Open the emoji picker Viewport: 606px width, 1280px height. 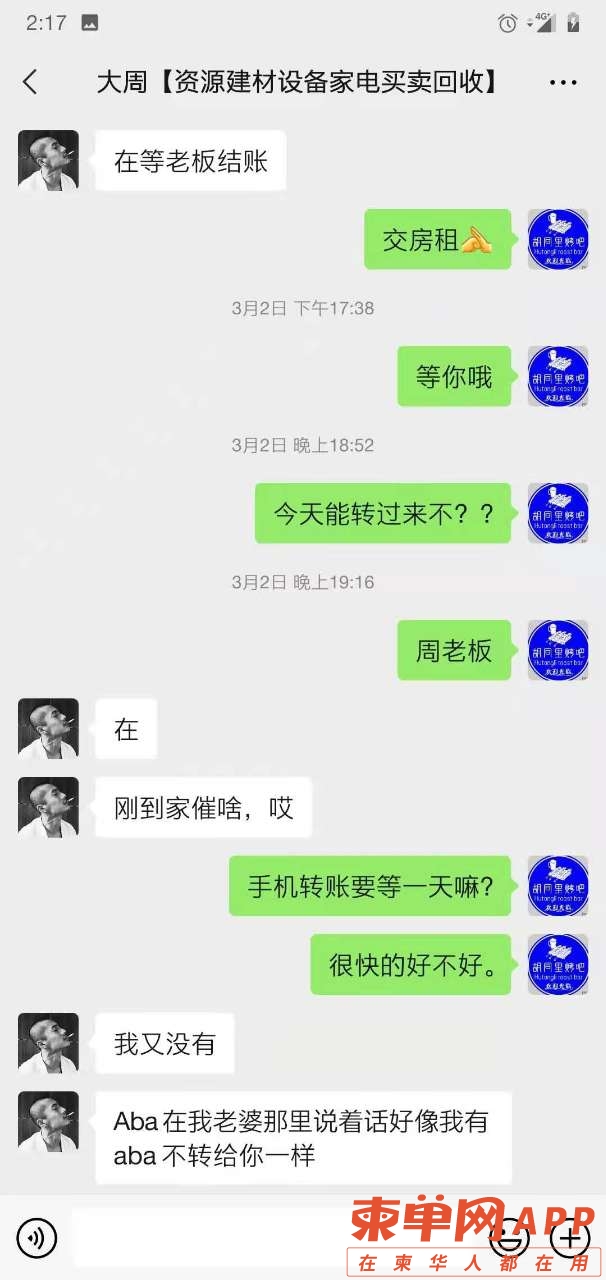pos(509,1239)
